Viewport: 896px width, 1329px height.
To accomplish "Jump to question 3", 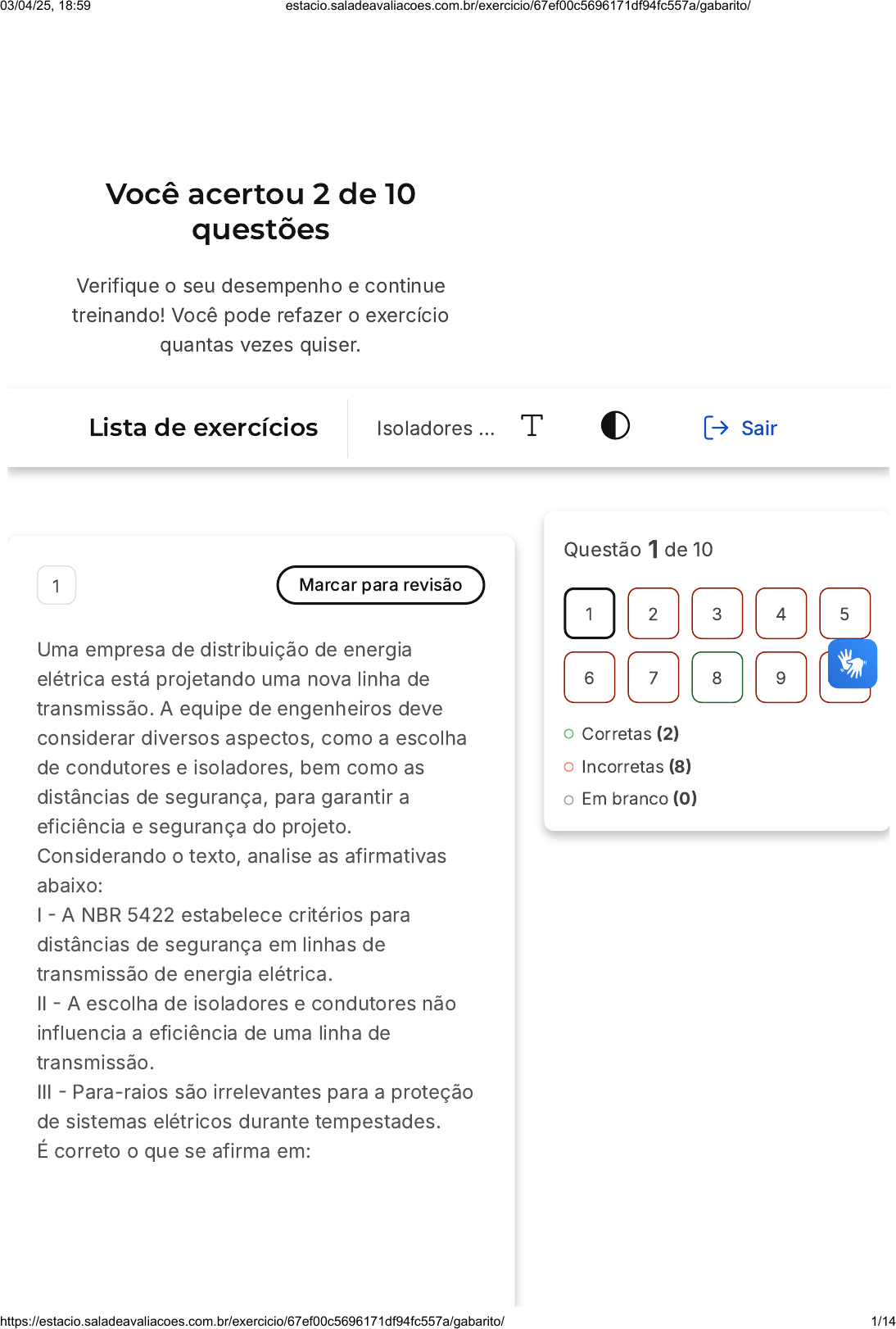I will click(717, 614).
